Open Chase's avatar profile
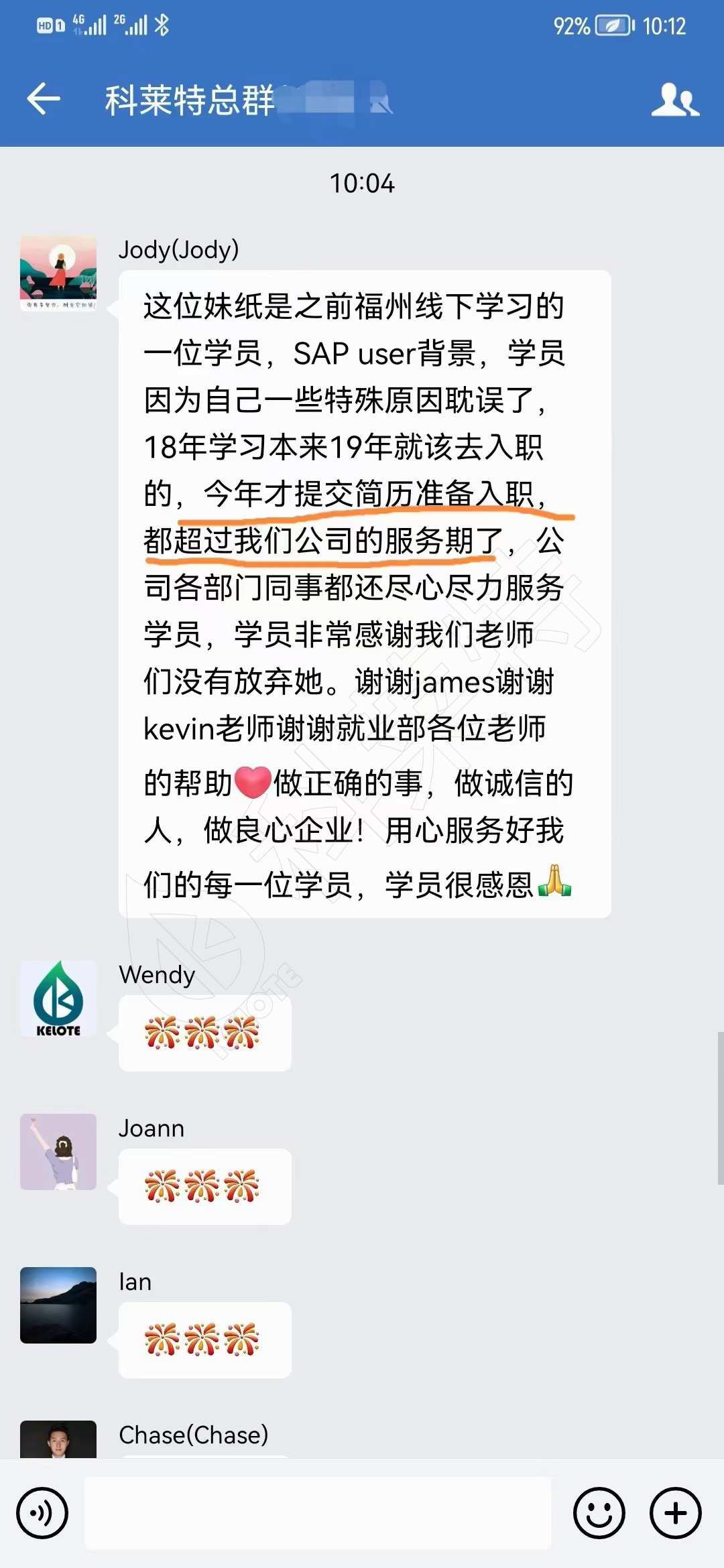This screenshot has width=724, height=1568. 58,1439
